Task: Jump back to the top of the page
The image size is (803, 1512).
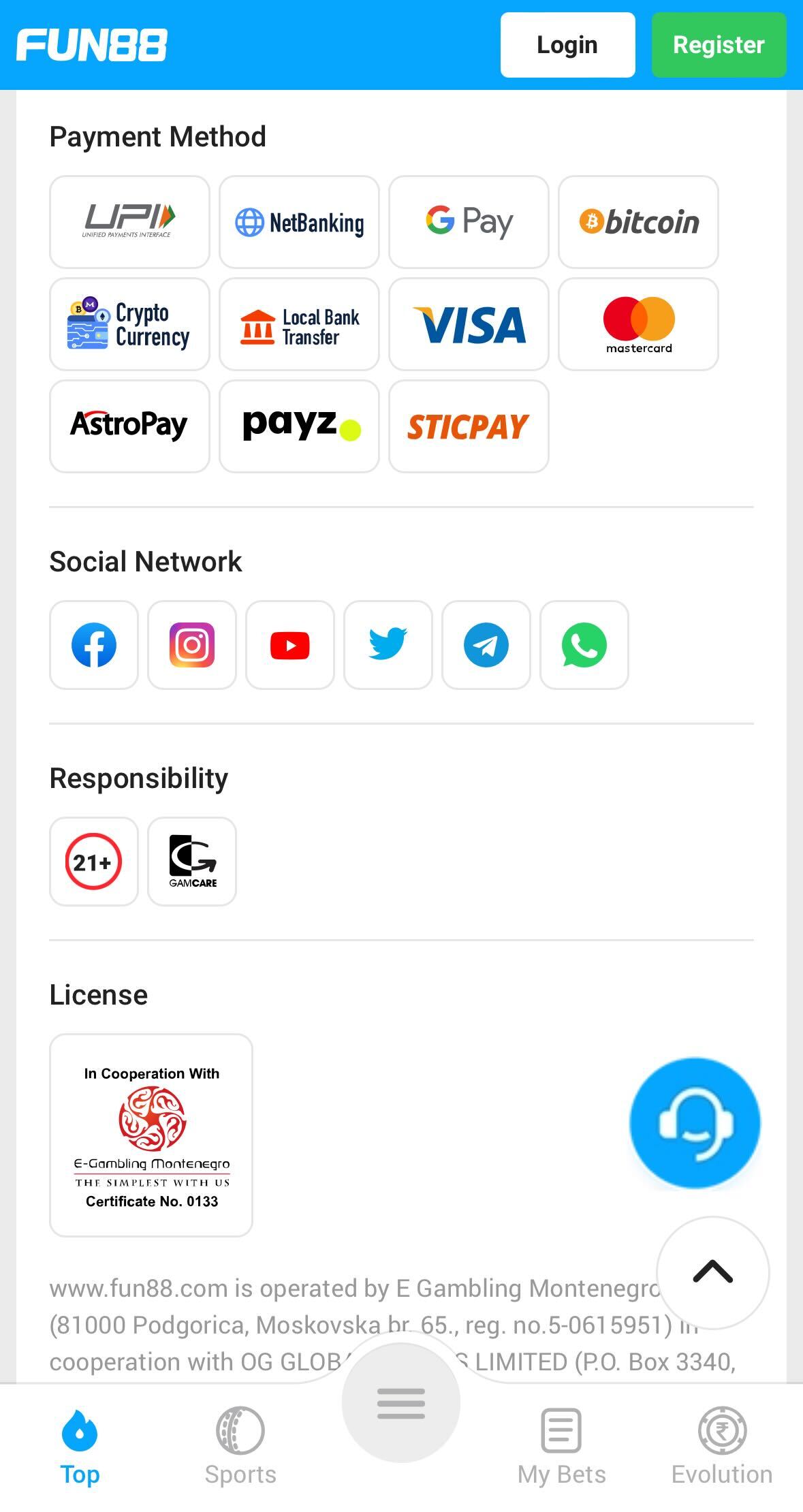Action: tap(712, 1272)
